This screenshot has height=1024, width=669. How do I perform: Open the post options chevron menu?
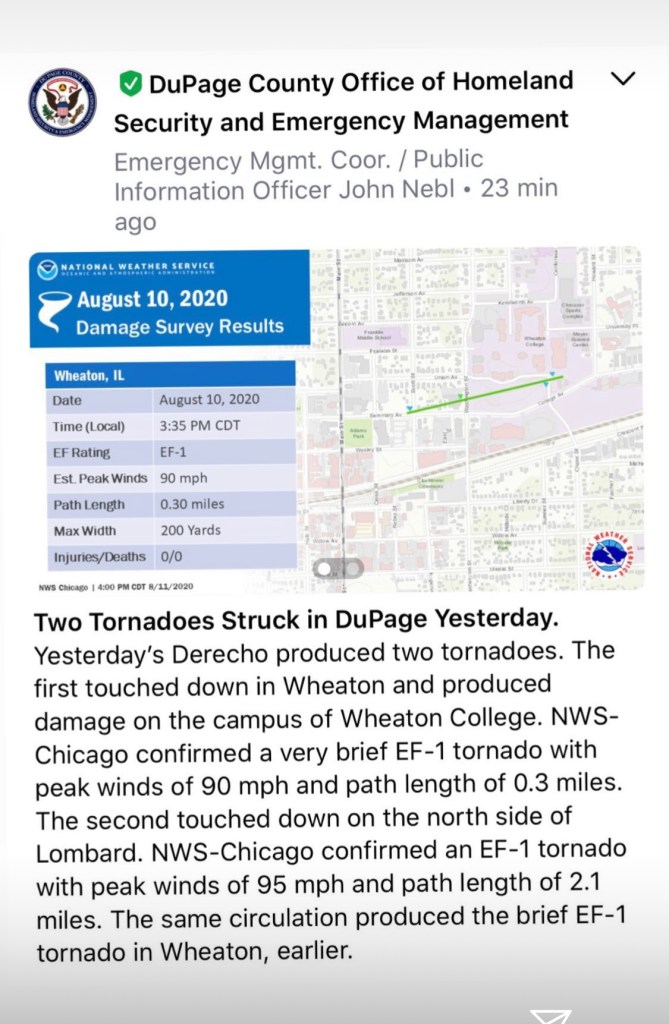623,80
